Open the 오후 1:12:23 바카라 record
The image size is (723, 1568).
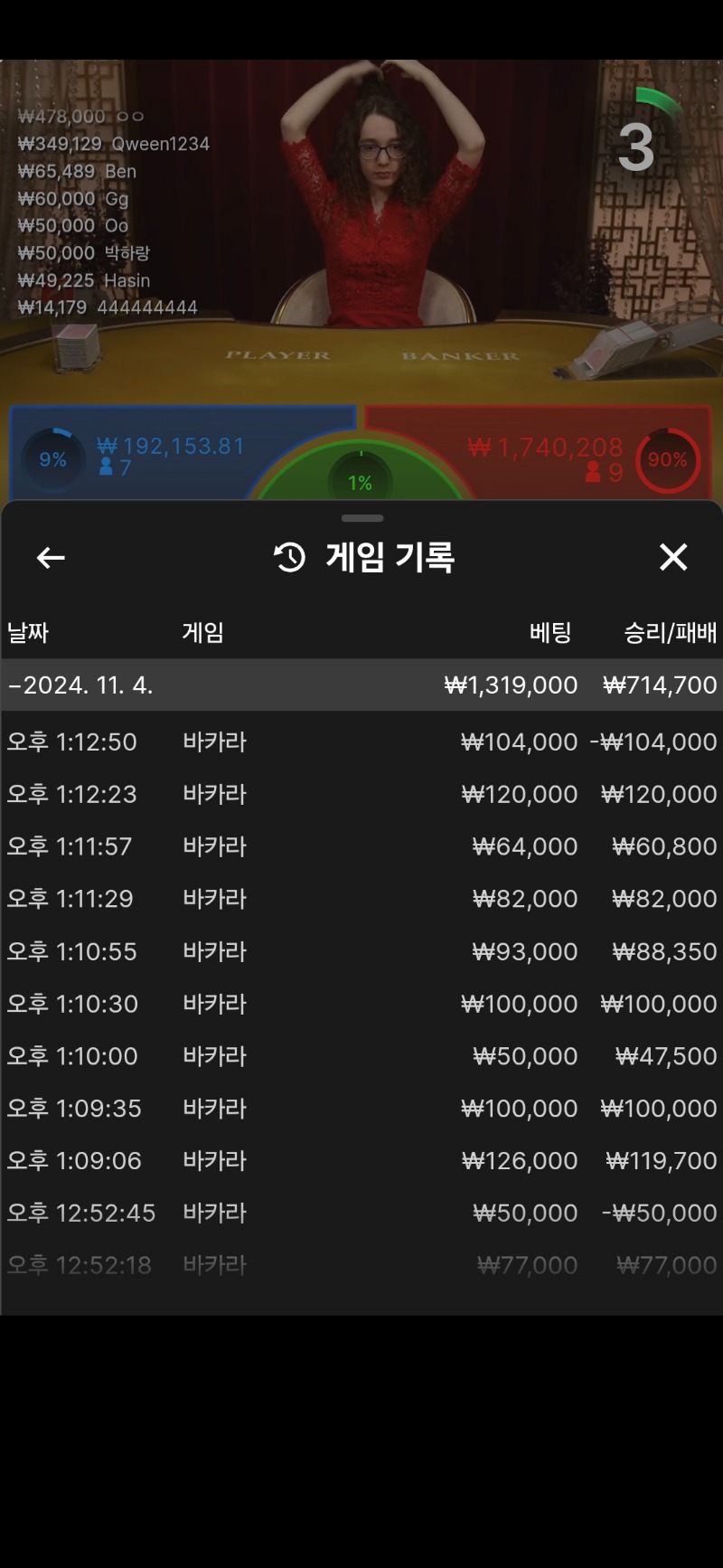(x=361, y=795)
